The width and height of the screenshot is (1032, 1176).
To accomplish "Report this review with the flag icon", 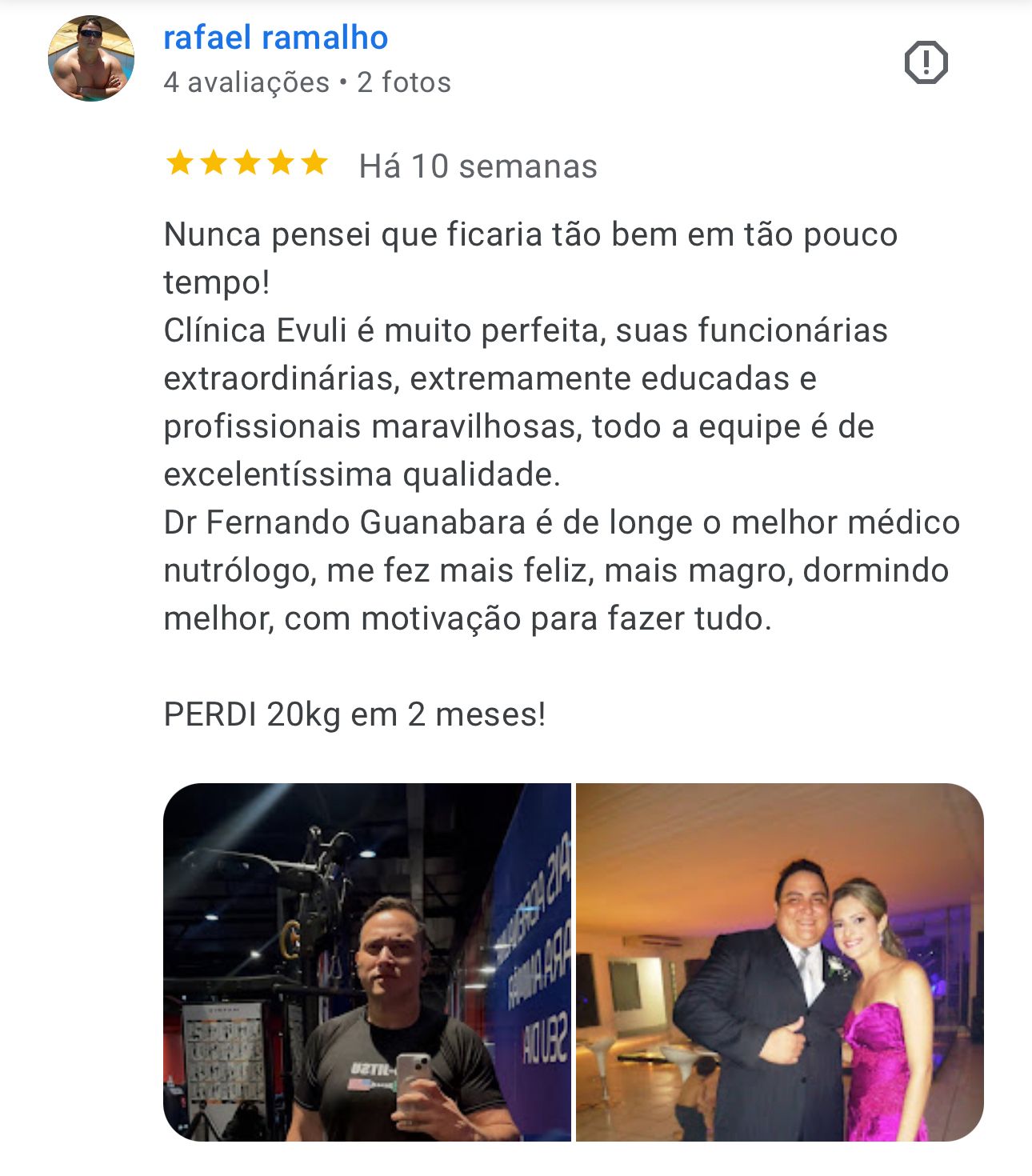I will click(x=926, y=62).
